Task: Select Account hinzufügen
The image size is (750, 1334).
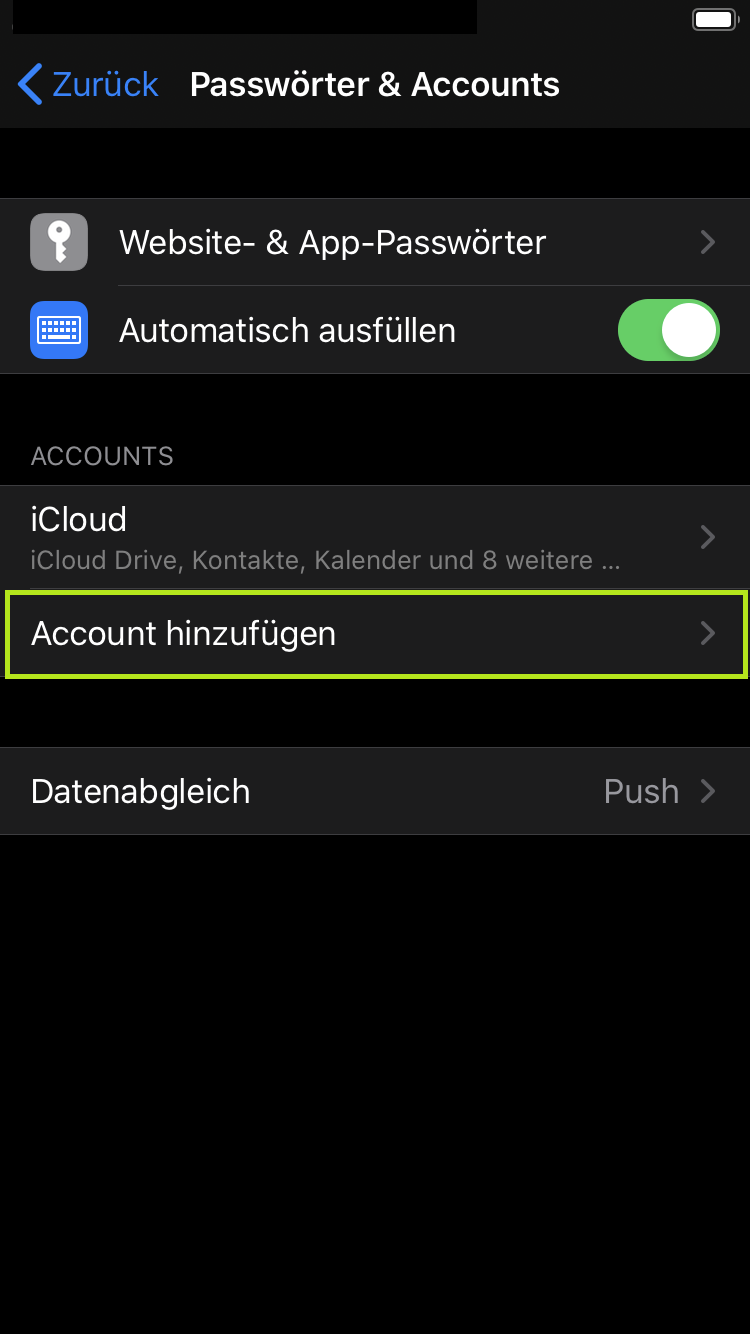Action: tap(375, 634)
